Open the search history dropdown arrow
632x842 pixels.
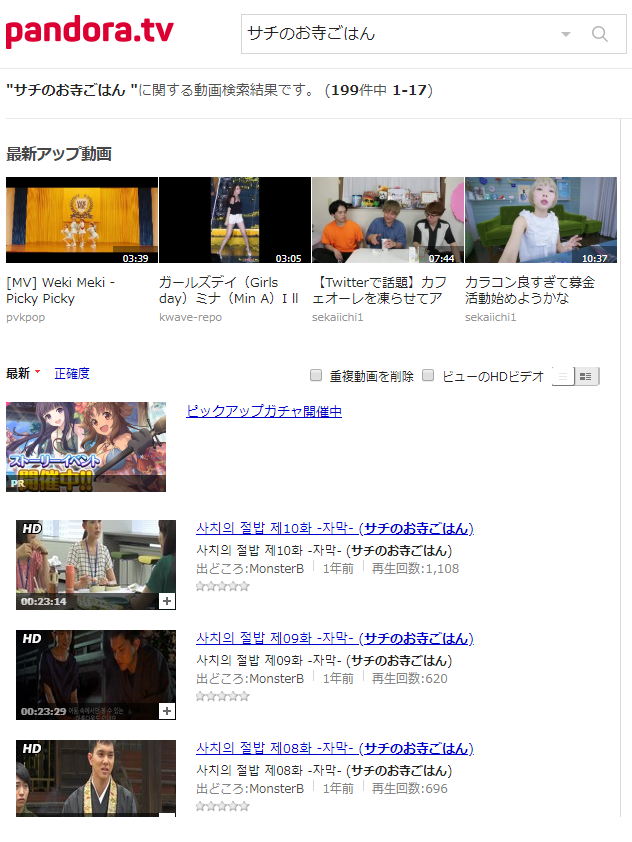tap(566, 34)
